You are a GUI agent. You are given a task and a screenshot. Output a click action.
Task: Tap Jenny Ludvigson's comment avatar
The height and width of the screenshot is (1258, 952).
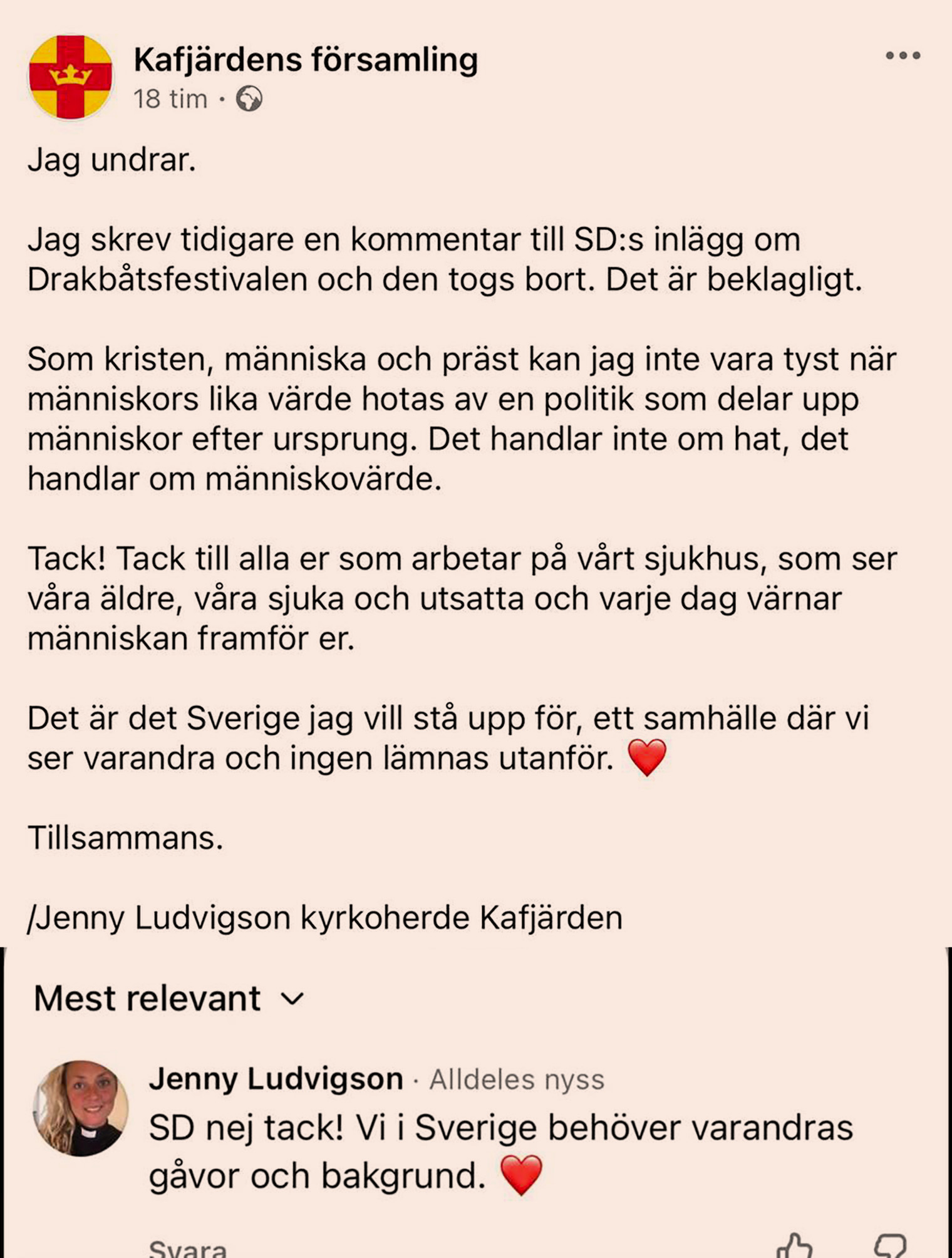pos(80,1108)
